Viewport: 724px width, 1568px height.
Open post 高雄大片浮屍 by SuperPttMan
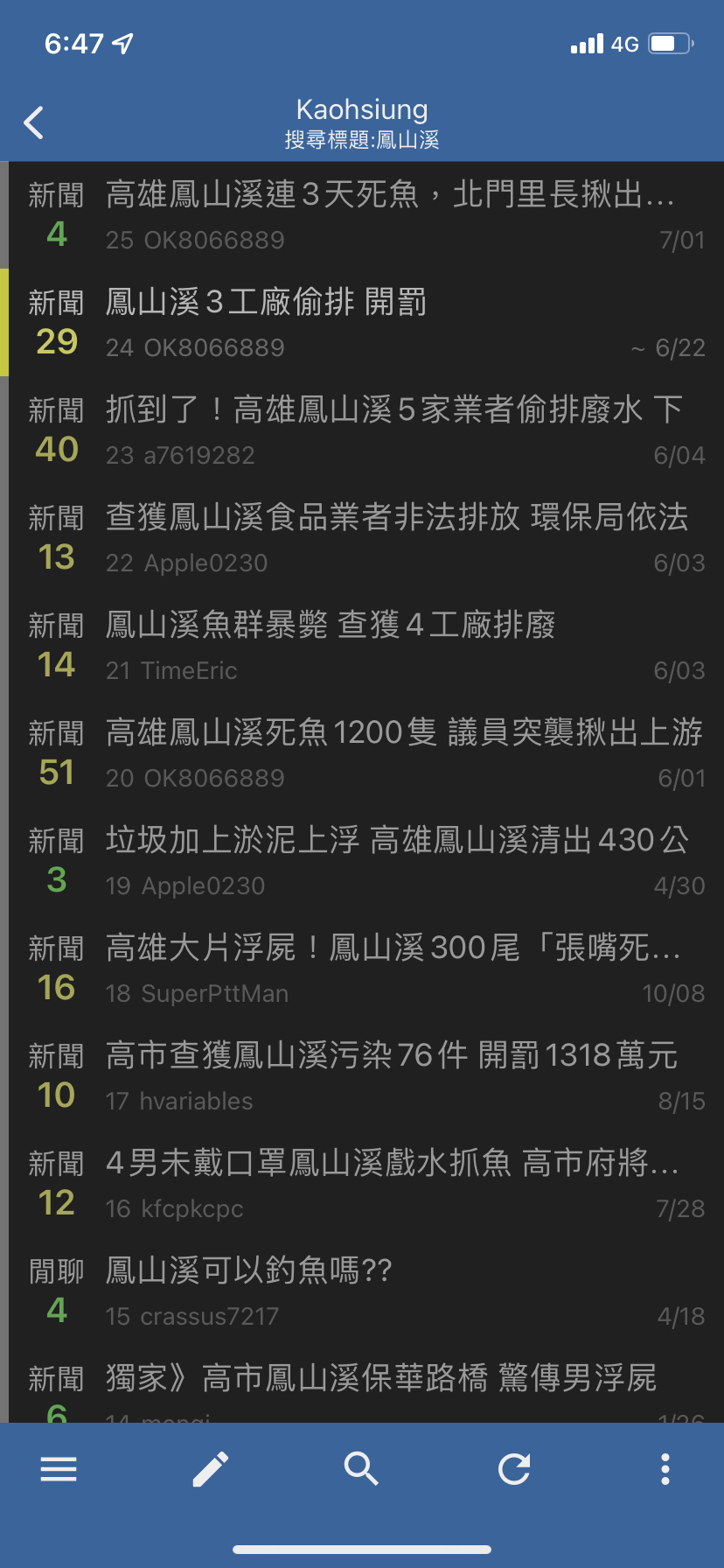pyautogui.click(x=366, y=969)
